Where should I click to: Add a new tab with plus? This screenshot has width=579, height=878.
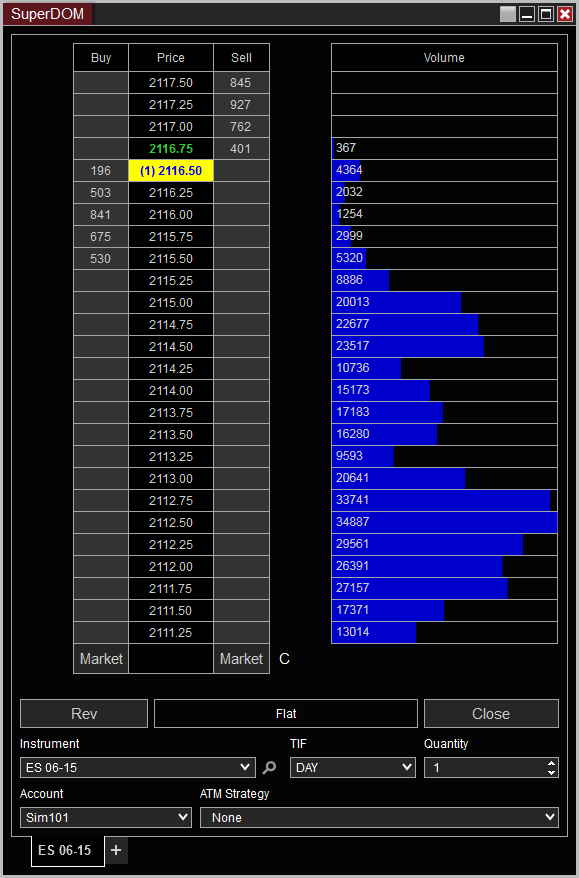click(116, 850)
